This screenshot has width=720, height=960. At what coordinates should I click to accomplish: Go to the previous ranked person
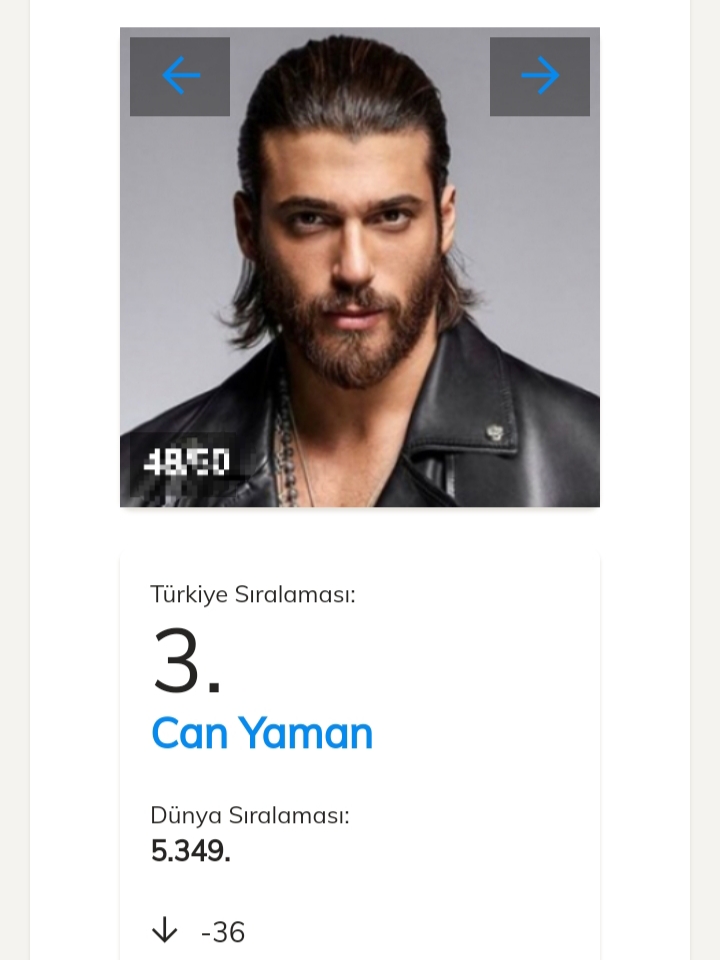pos(180,76)
